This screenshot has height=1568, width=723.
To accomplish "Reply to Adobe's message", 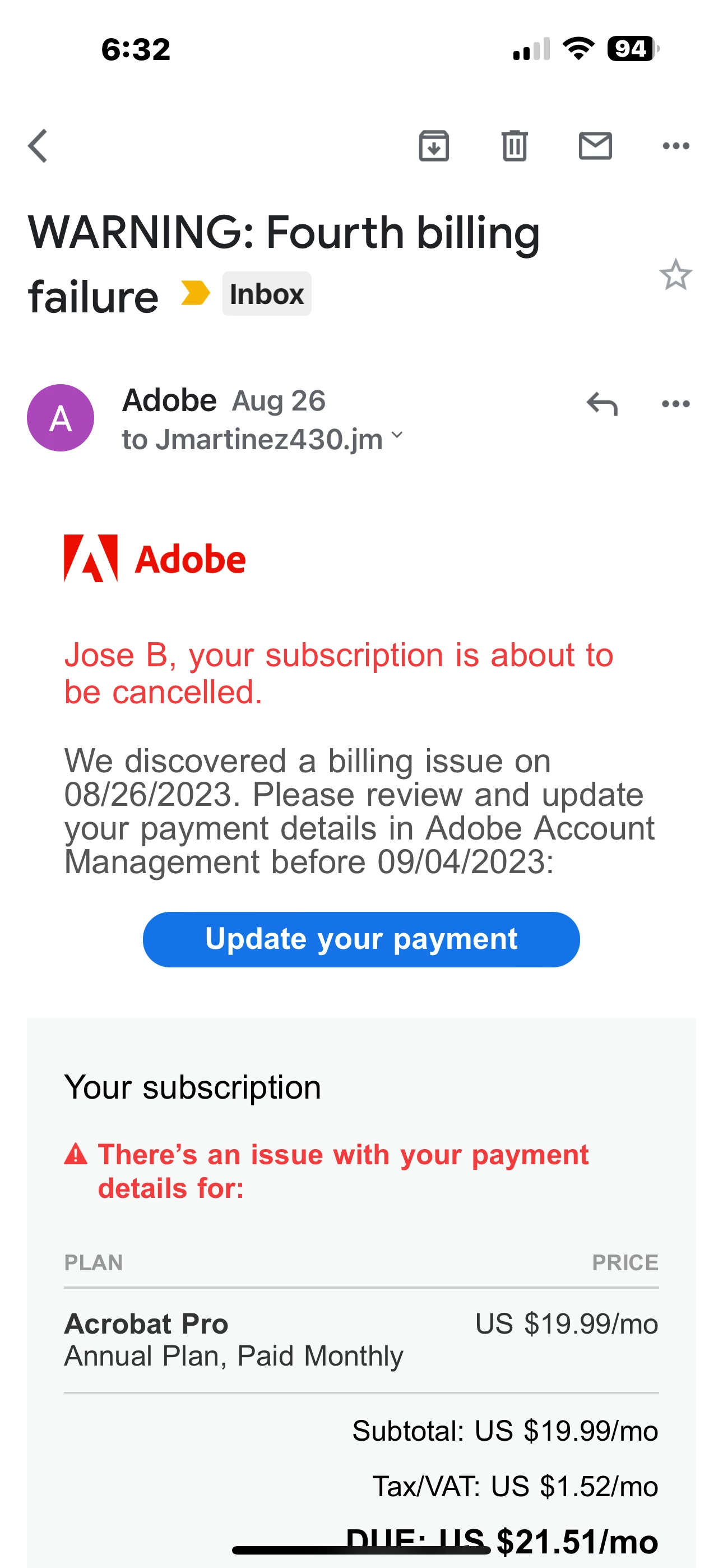I will point(602,404).
